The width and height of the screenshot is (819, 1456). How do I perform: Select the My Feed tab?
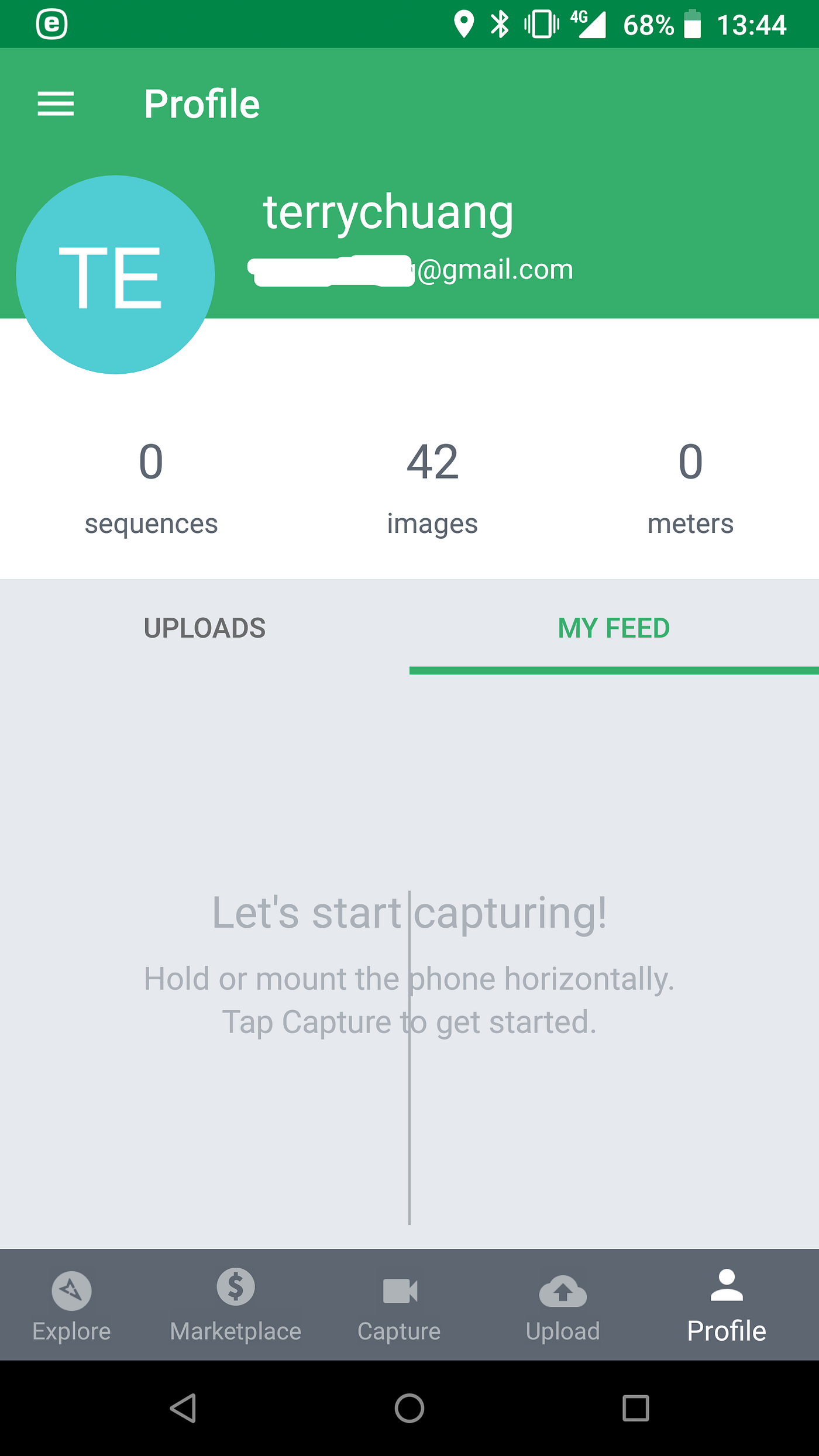[613, 628]
